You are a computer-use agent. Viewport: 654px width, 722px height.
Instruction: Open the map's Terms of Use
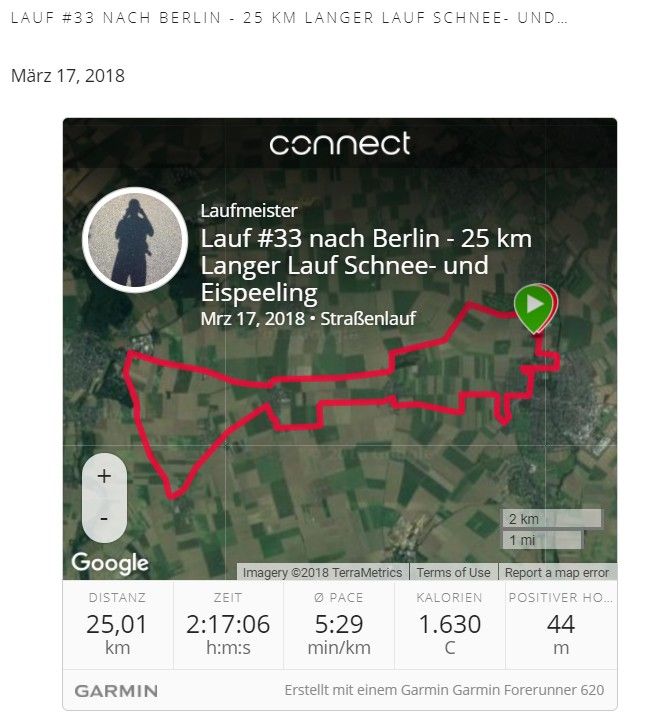tap(453, 572)
